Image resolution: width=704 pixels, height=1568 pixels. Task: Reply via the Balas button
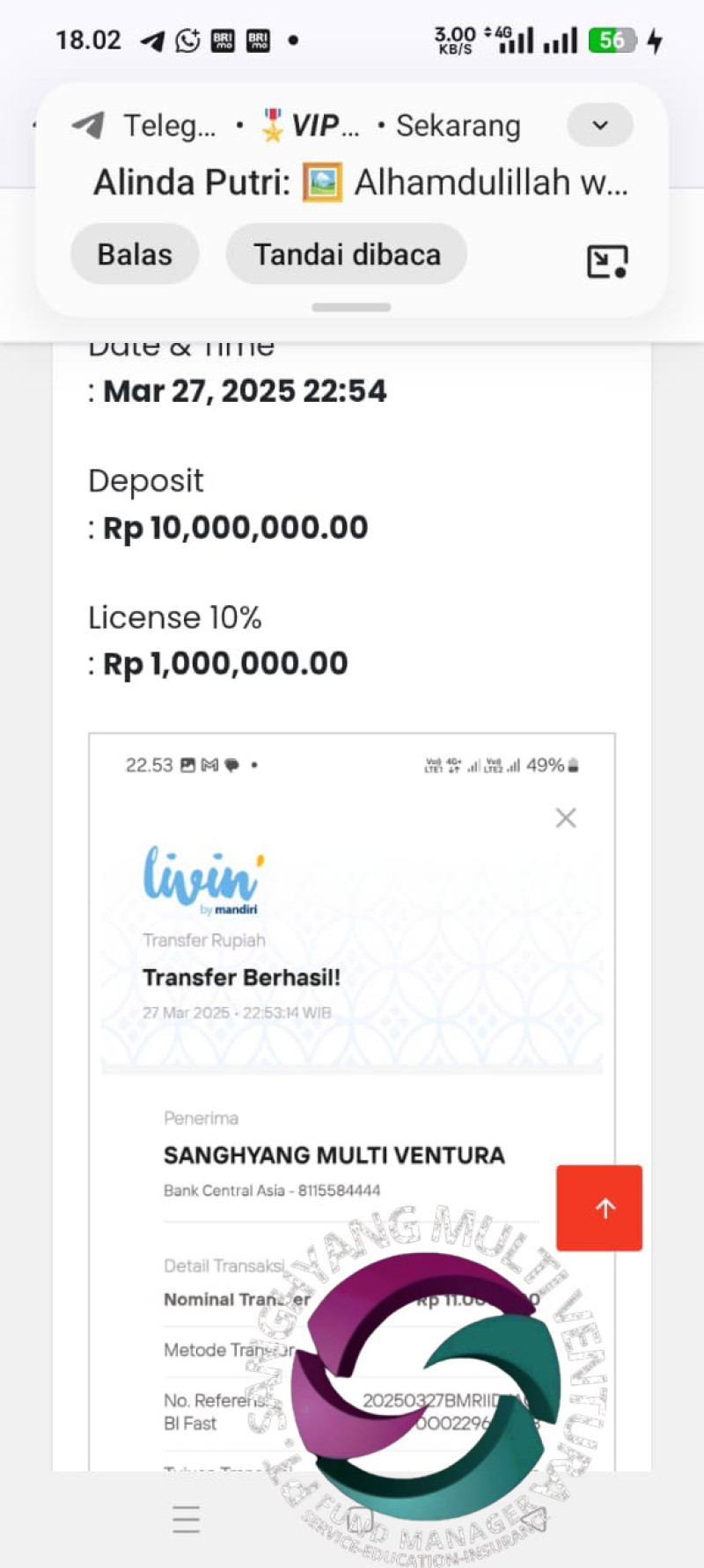pyautogui.click(x=135, y=254)
